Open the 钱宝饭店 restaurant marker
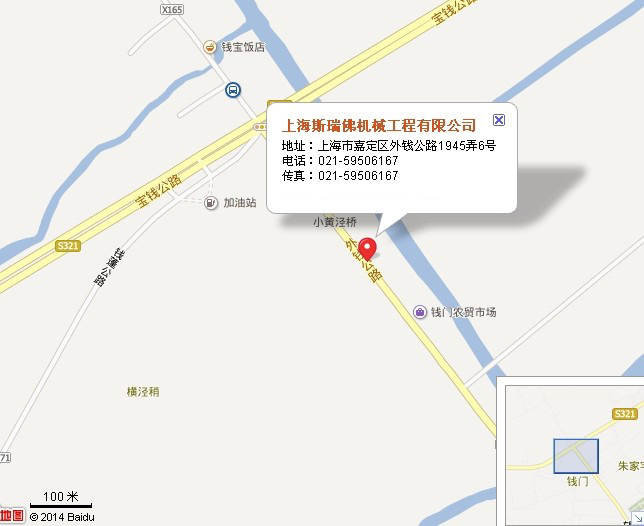The width and height of the screenshot is (644, 526). (210, 47)
